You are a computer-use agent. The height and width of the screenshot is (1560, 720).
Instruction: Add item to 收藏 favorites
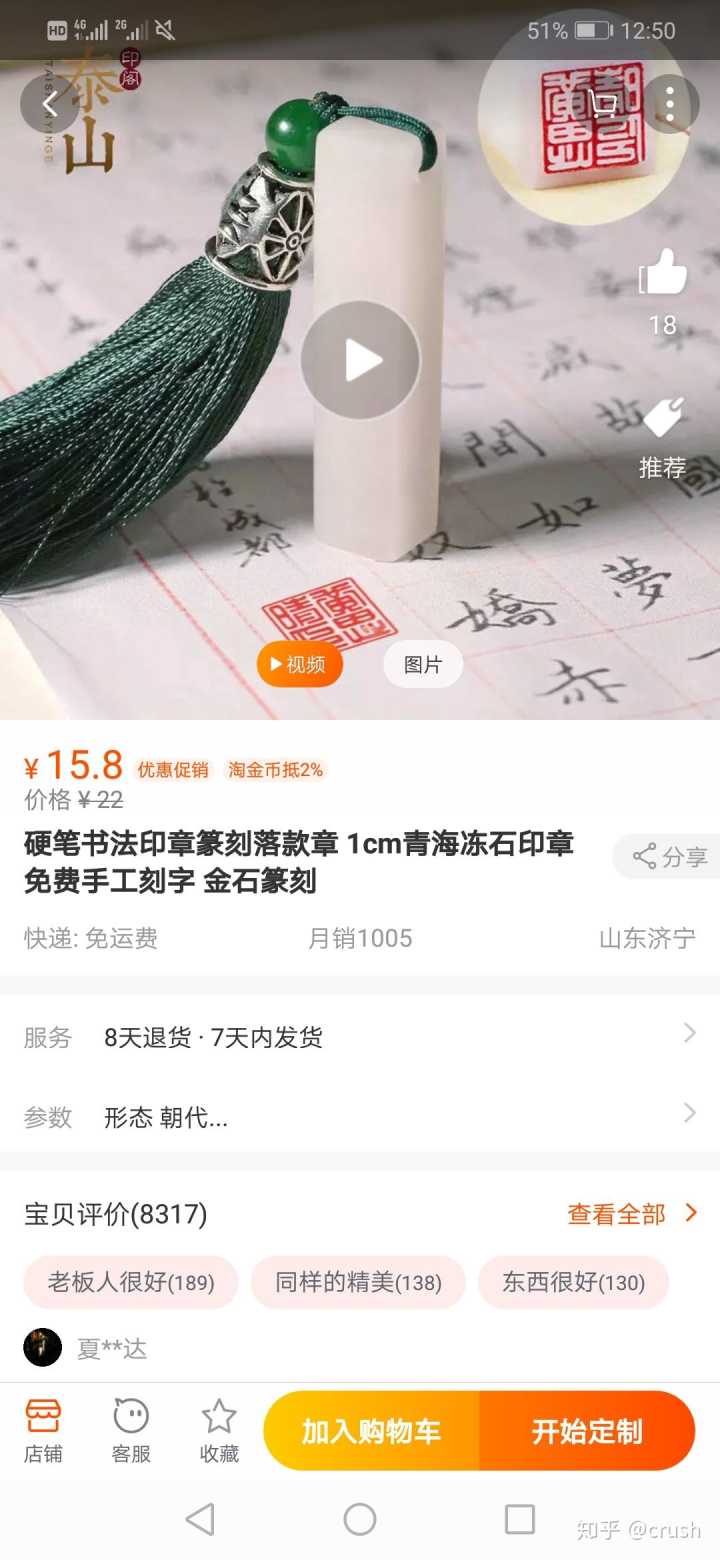point(219,1431)
